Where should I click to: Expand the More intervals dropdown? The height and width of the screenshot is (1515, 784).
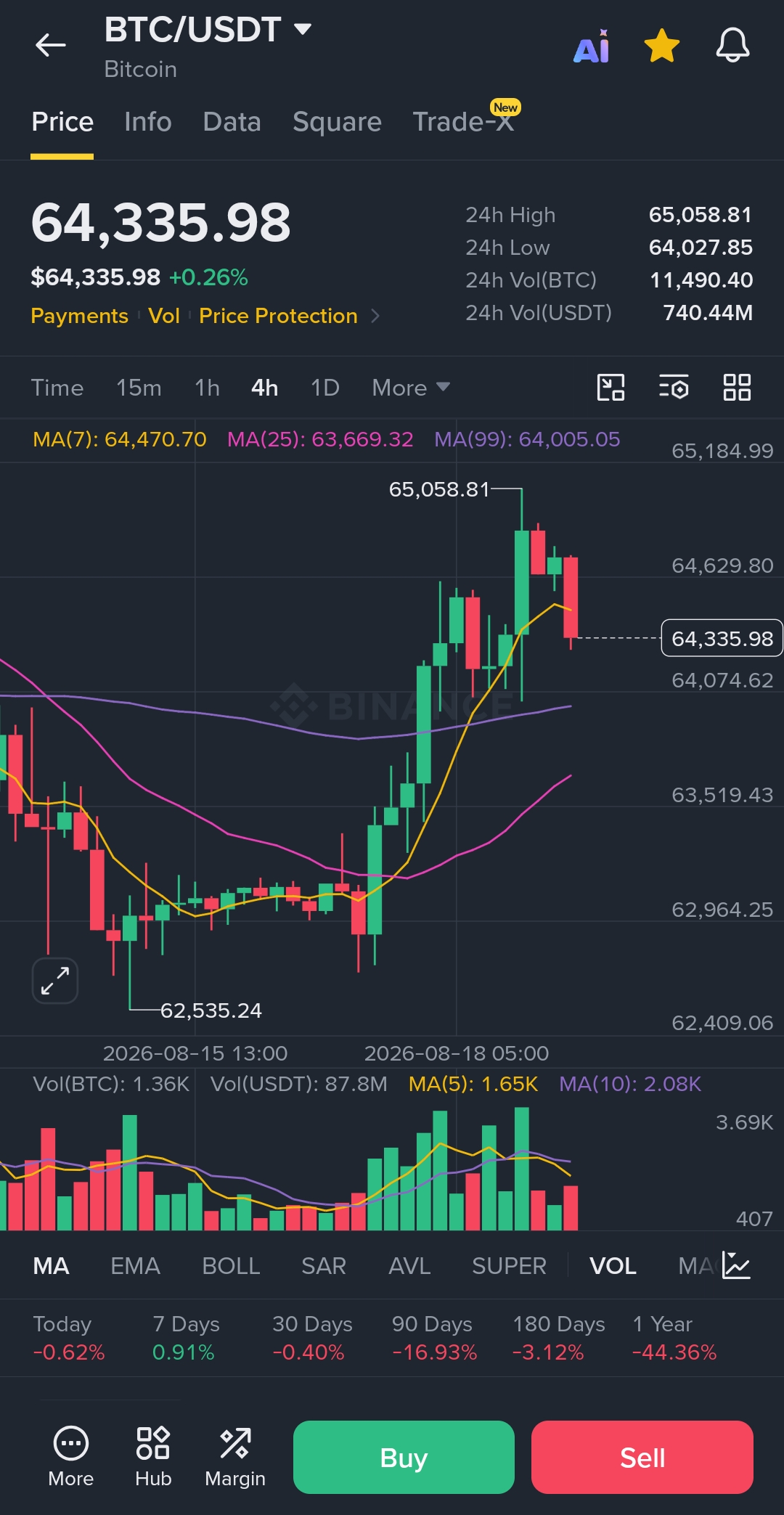(411, 388)
